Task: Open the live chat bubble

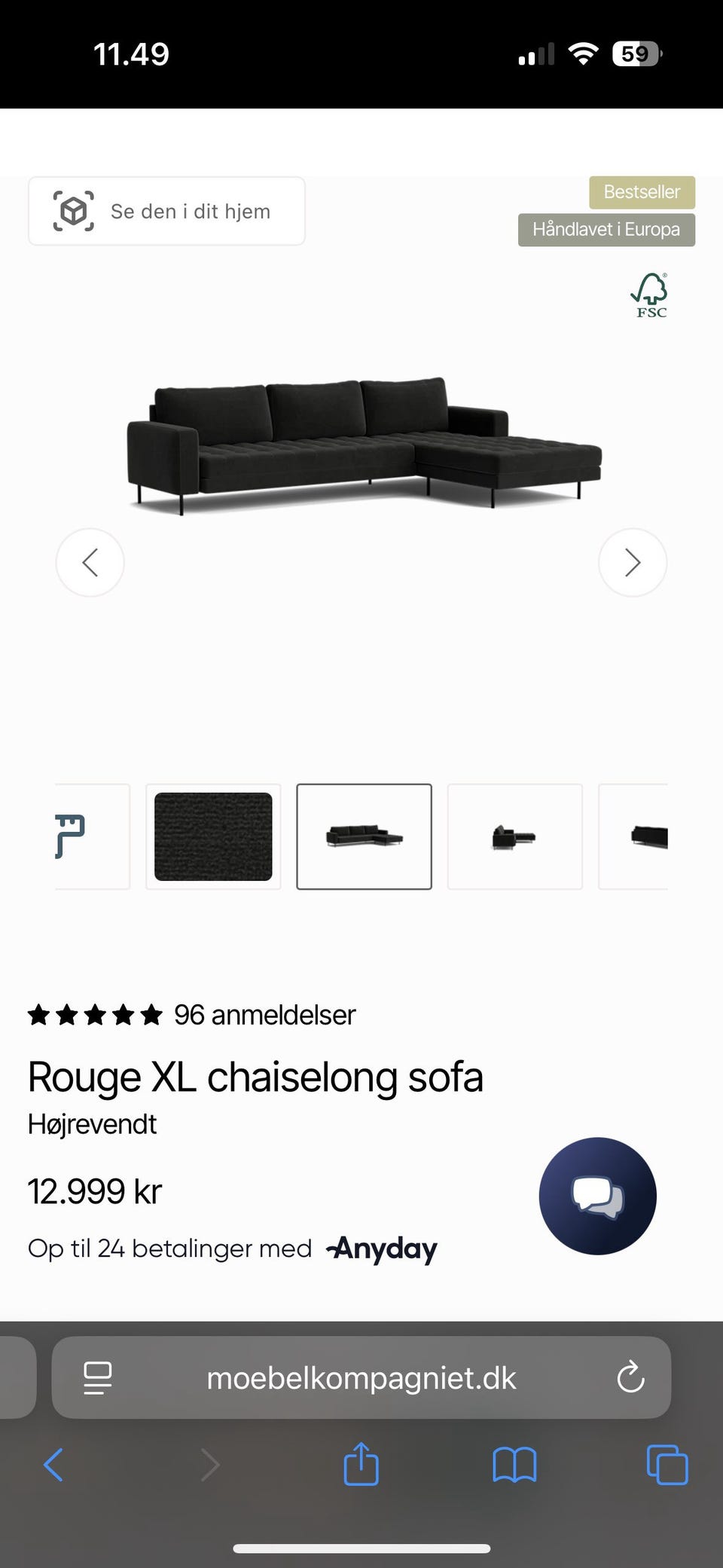Action: tap(597, 1196)
